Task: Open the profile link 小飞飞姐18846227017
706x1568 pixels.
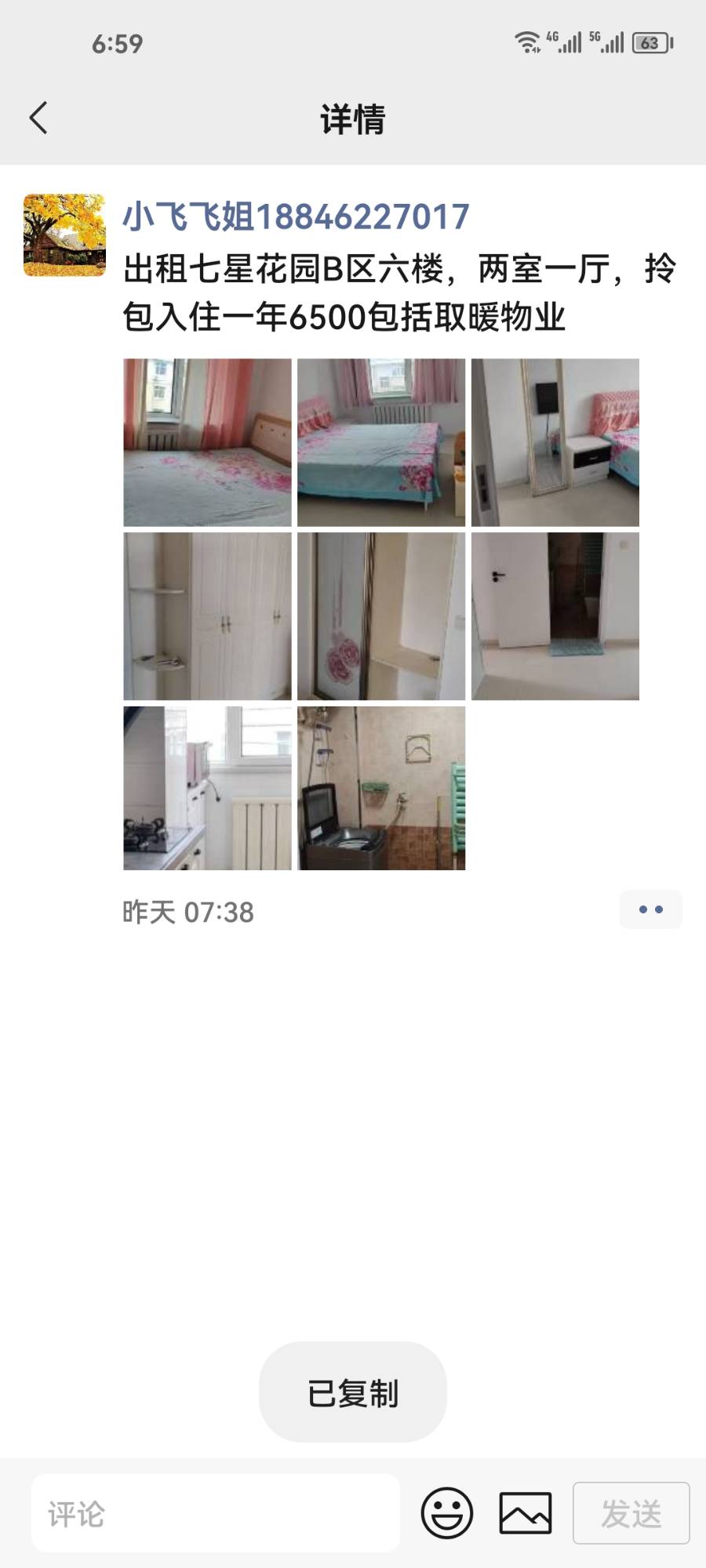Action: point(296,217)
